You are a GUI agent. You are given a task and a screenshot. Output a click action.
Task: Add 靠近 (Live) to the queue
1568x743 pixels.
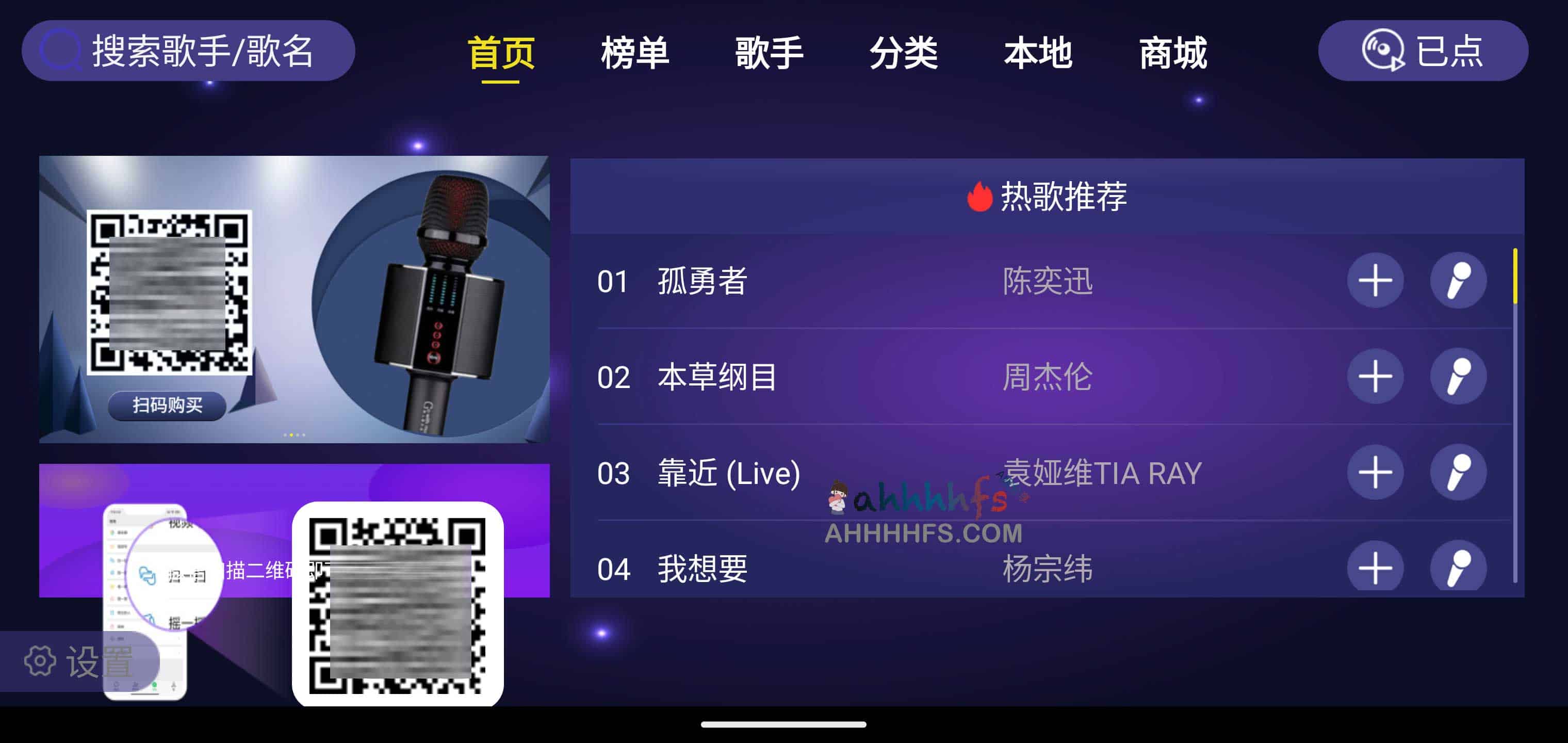click(x=1375, y=473)
